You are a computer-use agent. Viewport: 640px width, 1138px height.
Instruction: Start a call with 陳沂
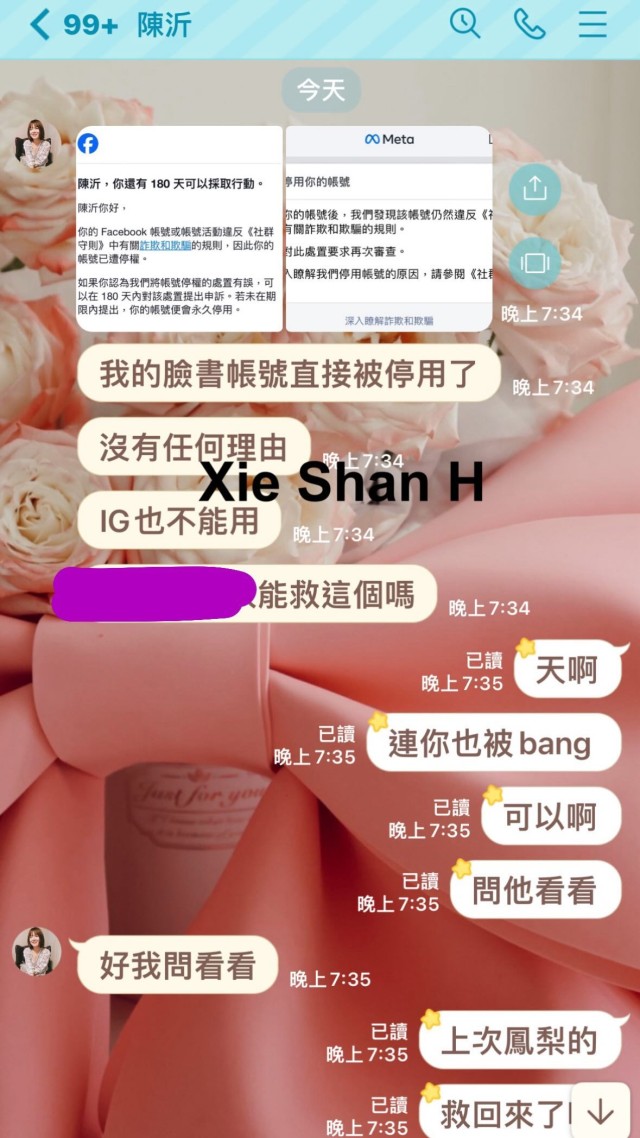[529, 24]
